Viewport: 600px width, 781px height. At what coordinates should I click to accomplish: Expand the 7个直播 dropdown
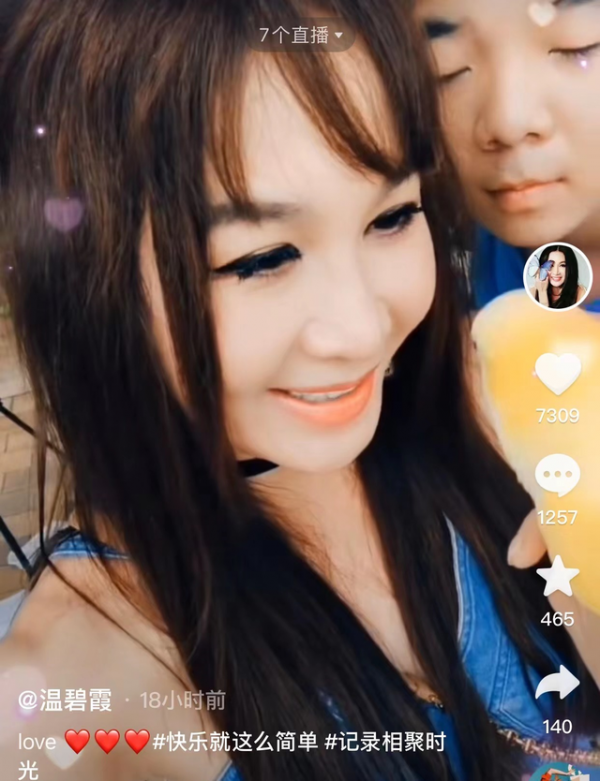(300, 35)
